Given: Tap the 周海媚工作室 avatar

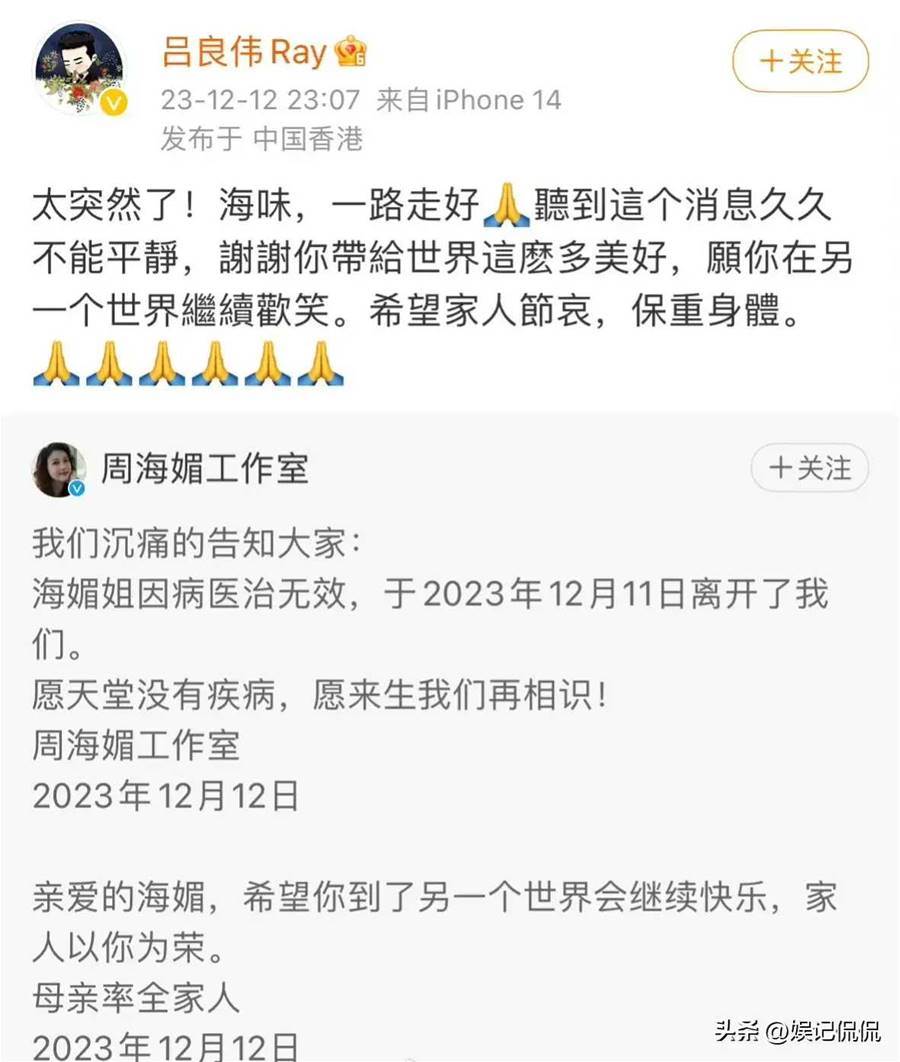Looking at the screenshot, I should click(59, 469).
